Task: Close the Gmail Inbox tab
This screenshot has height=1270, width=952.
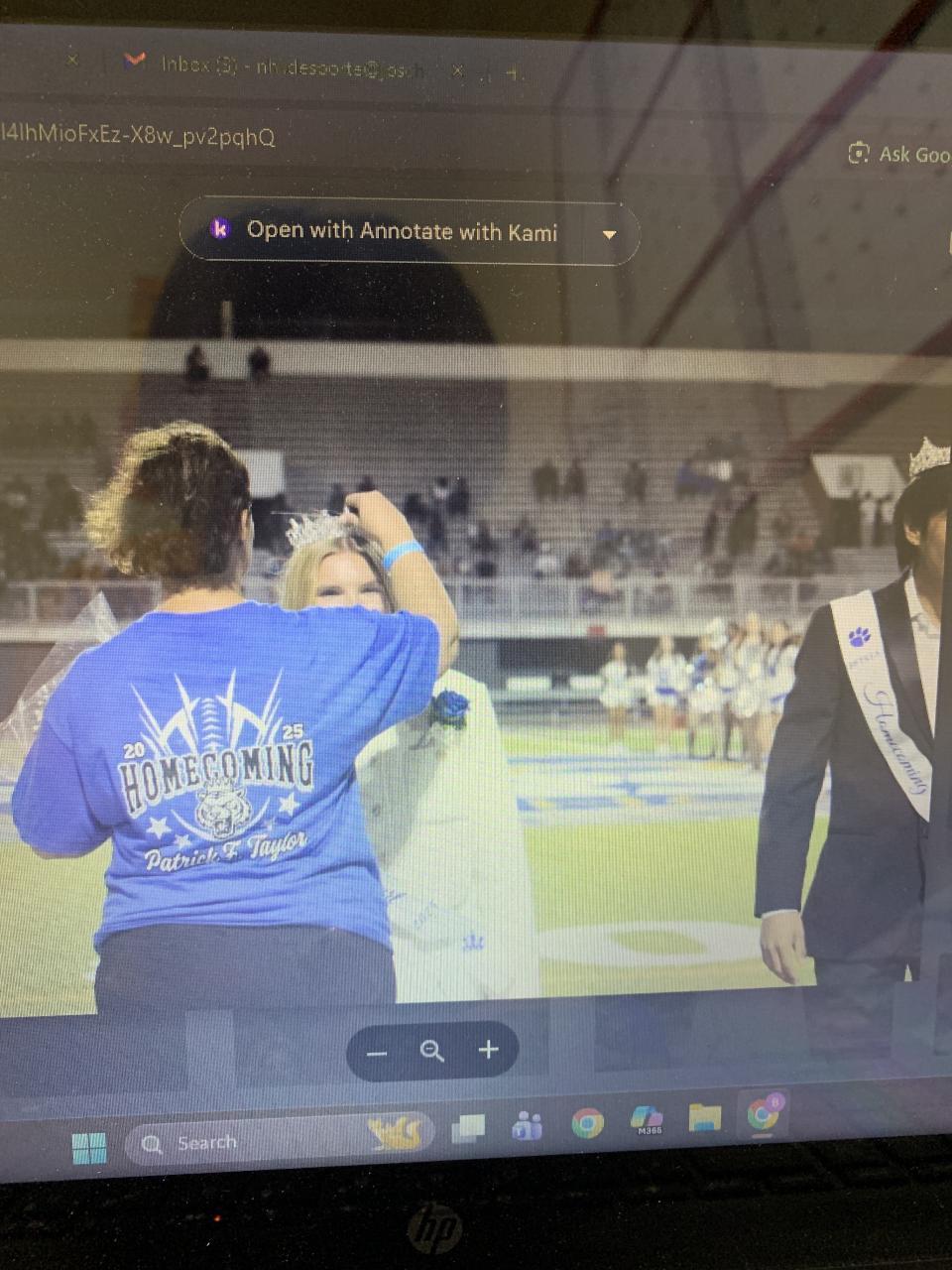Action: [x=457, y=70]
